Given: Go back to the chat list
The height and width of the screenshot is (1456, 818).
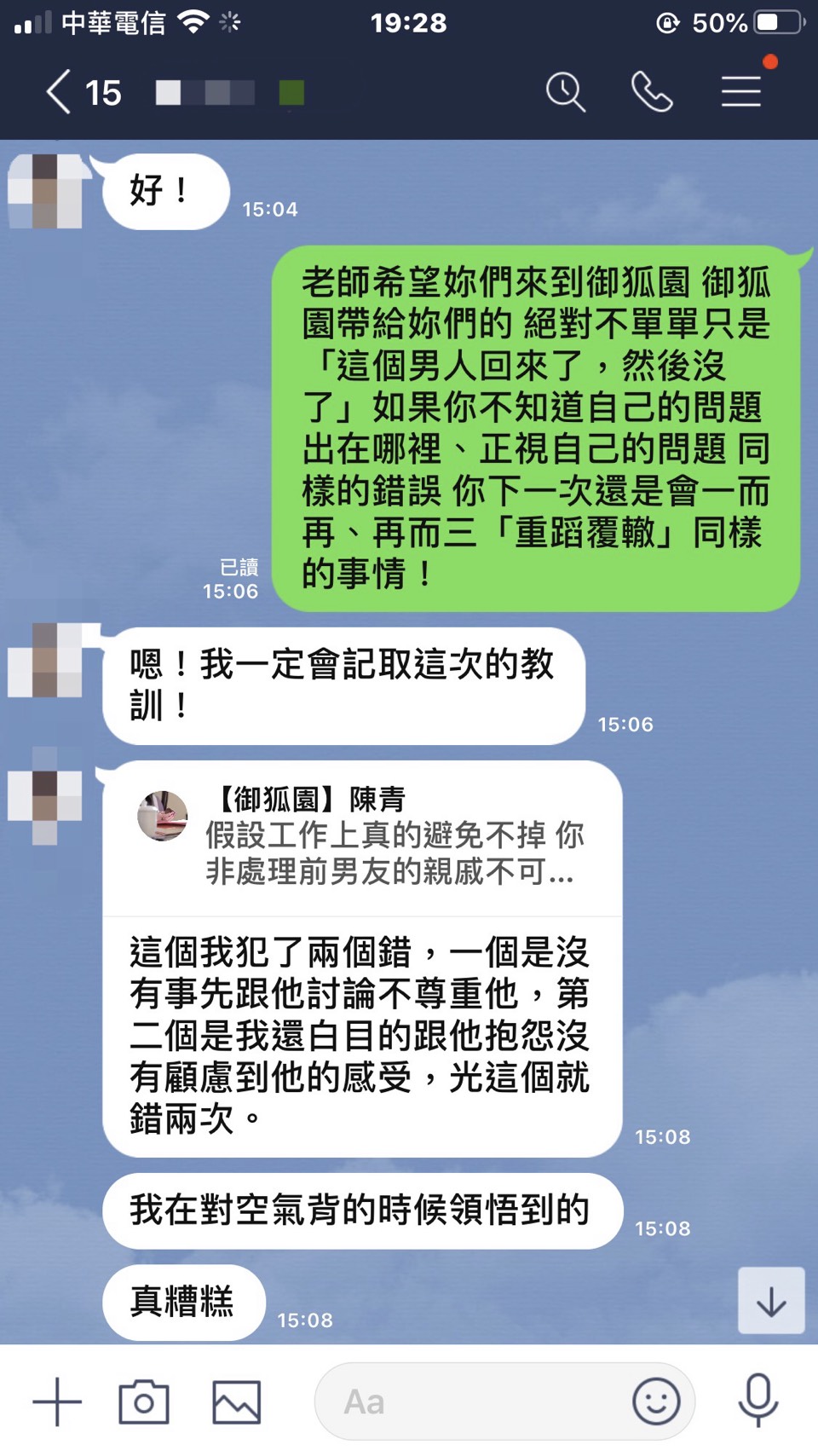Looking at the screenshot, I should coord(58,92).
